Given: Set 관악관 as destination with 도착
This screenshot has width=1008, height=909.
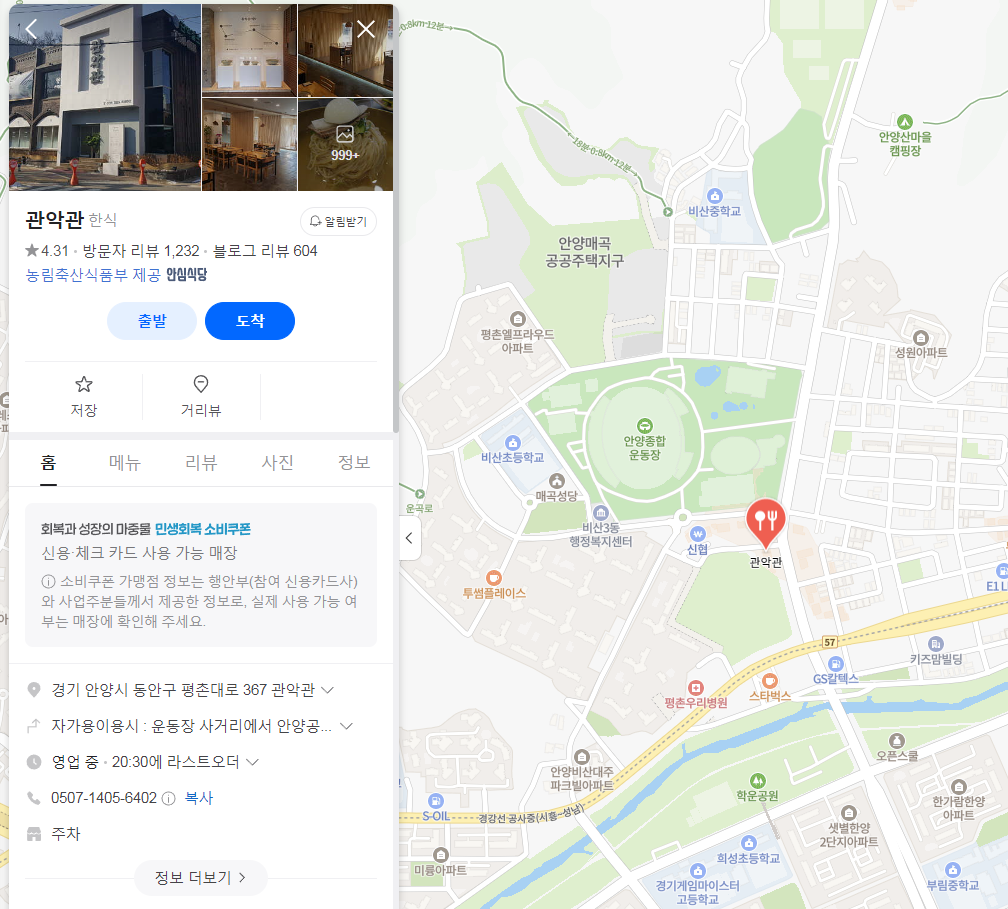Looking at the screenshot, I should click(x=250, y=321).
